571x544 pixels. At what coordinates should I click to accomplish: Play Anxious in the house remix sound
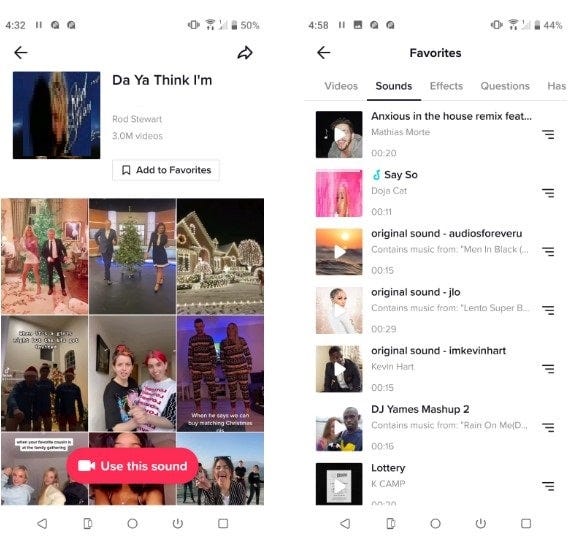coord(339,134)
